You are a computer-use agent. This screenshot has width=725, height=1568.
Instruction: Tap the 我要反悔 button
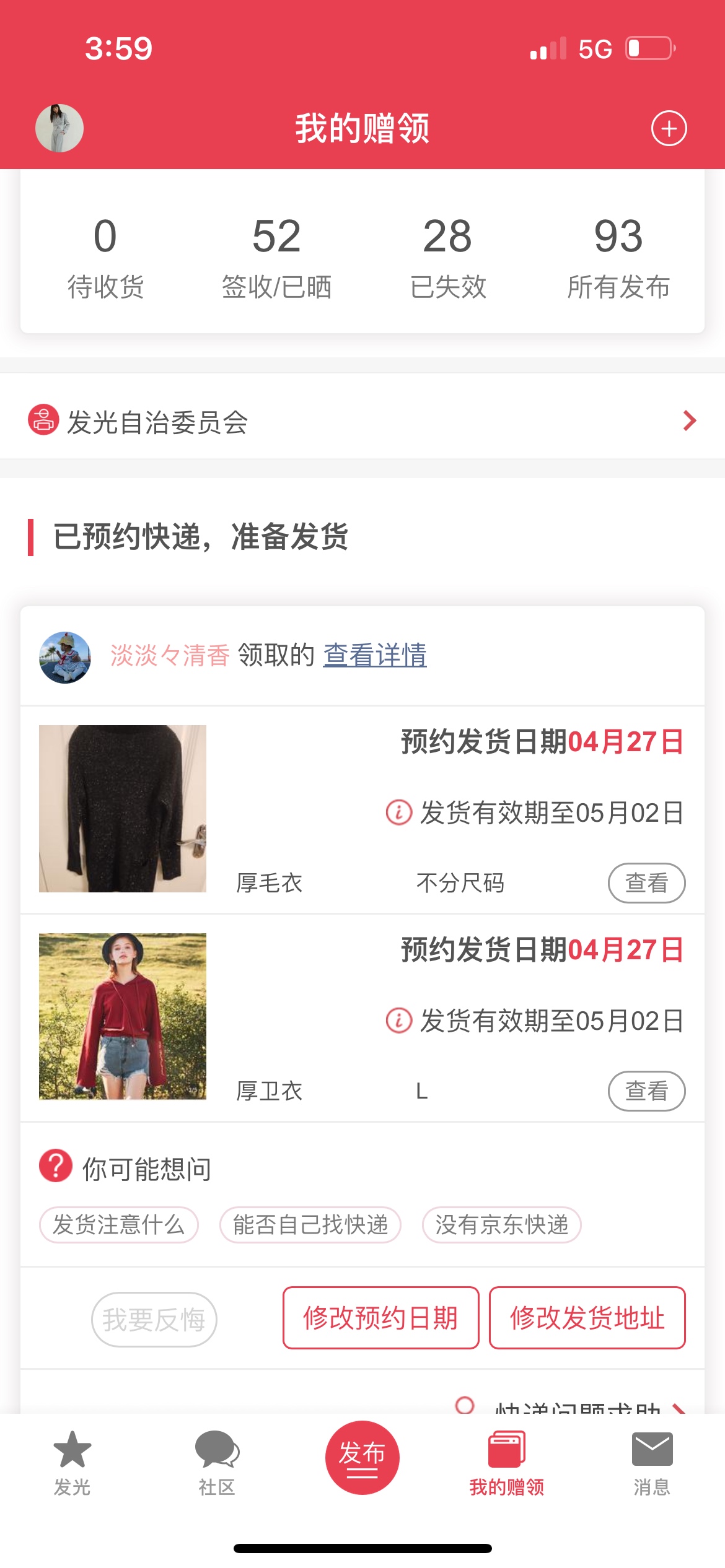(x=154, y=1319)
